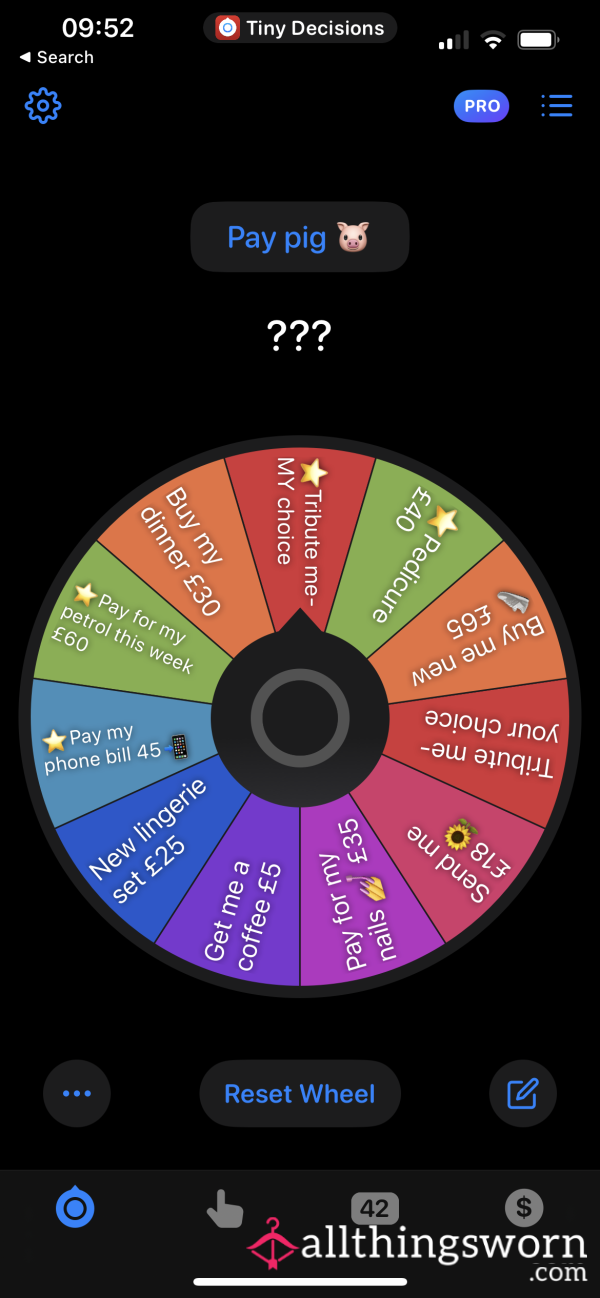Tap the PRO upgrade badge
Image resolution: width=600 pixels, height=1298 pixels.
481,106
